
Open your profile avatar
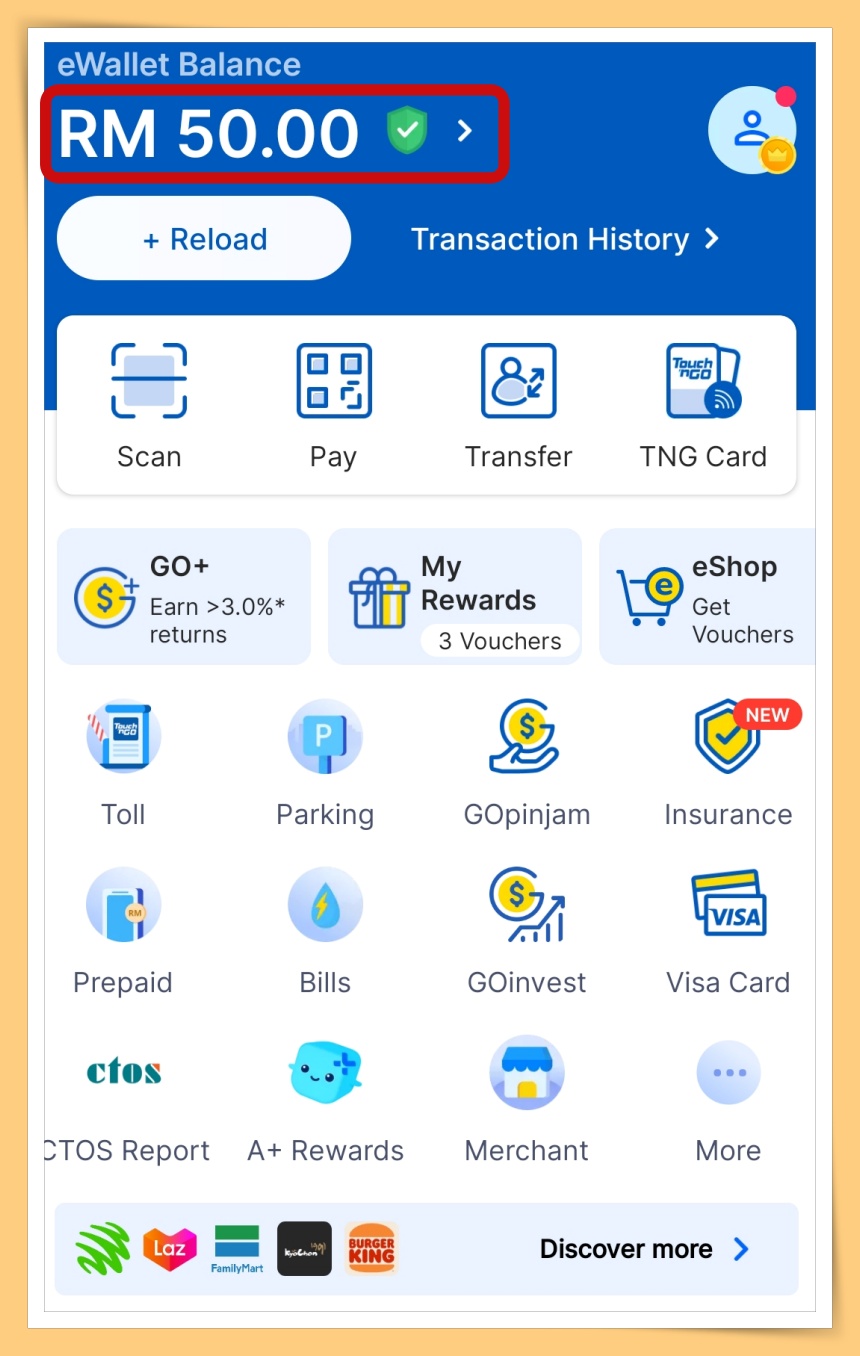pos(752,130)
